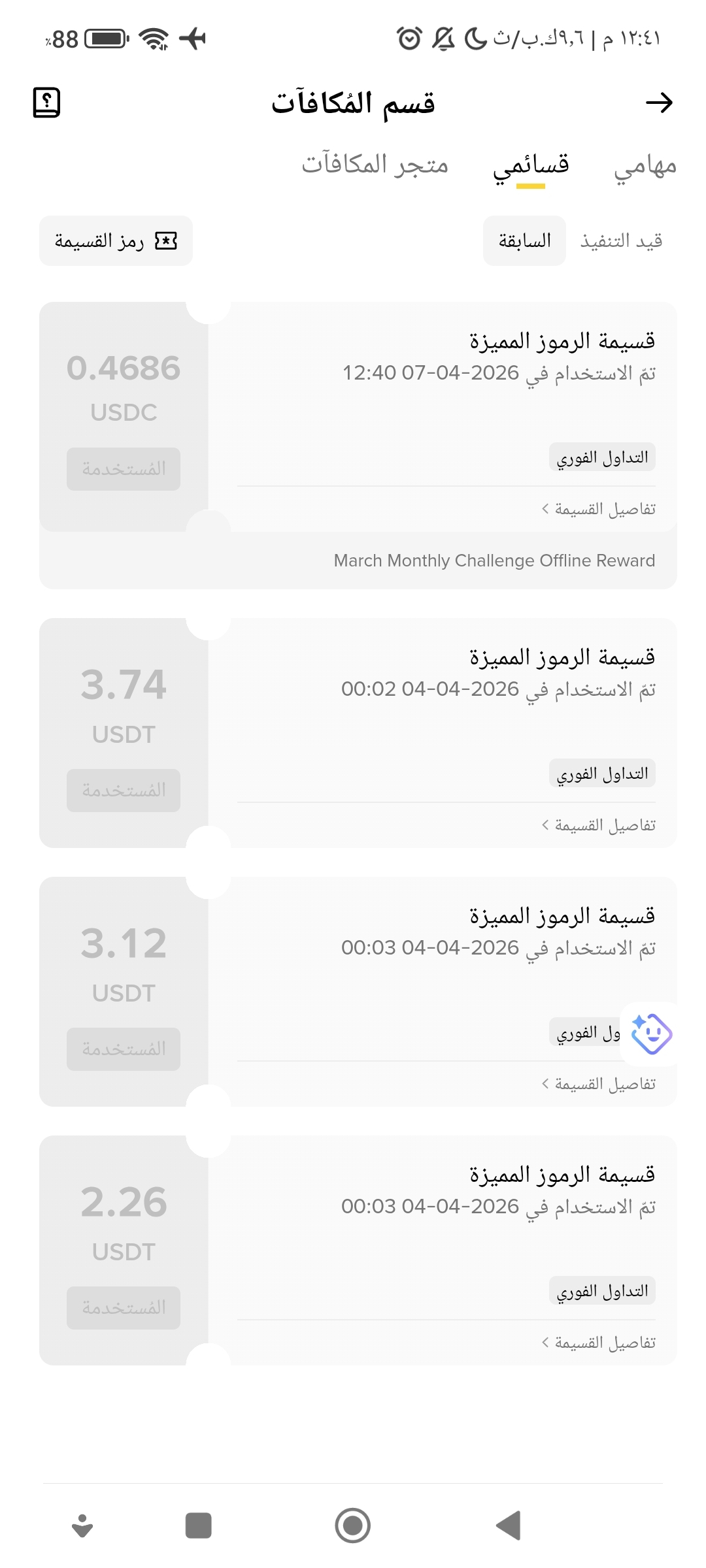The height and width of the screenshot is (1568, 706).
Task: Go back using the top arrow
Action: click(659, 103)
